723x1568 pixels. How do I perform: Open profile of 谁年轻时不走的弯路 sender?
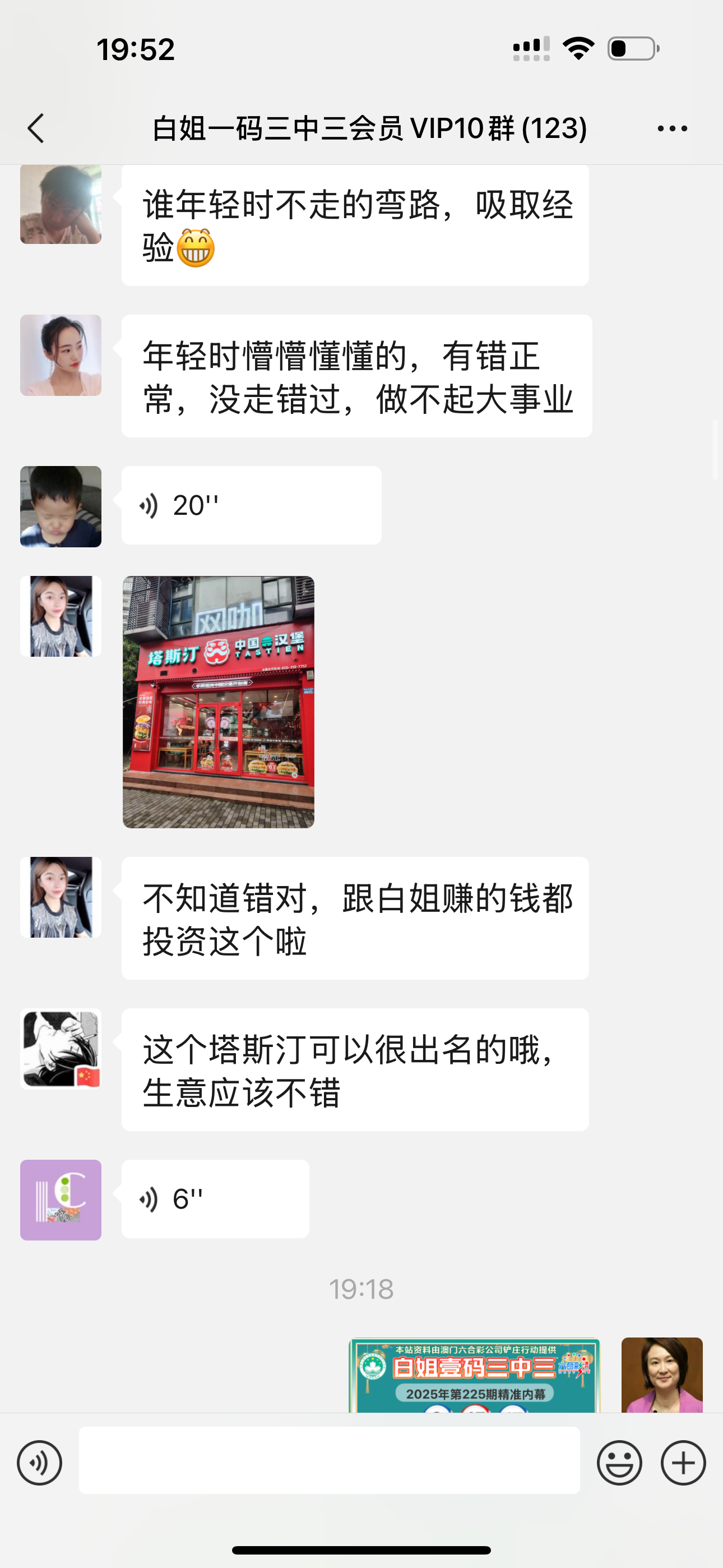click(x=61, y=205)
